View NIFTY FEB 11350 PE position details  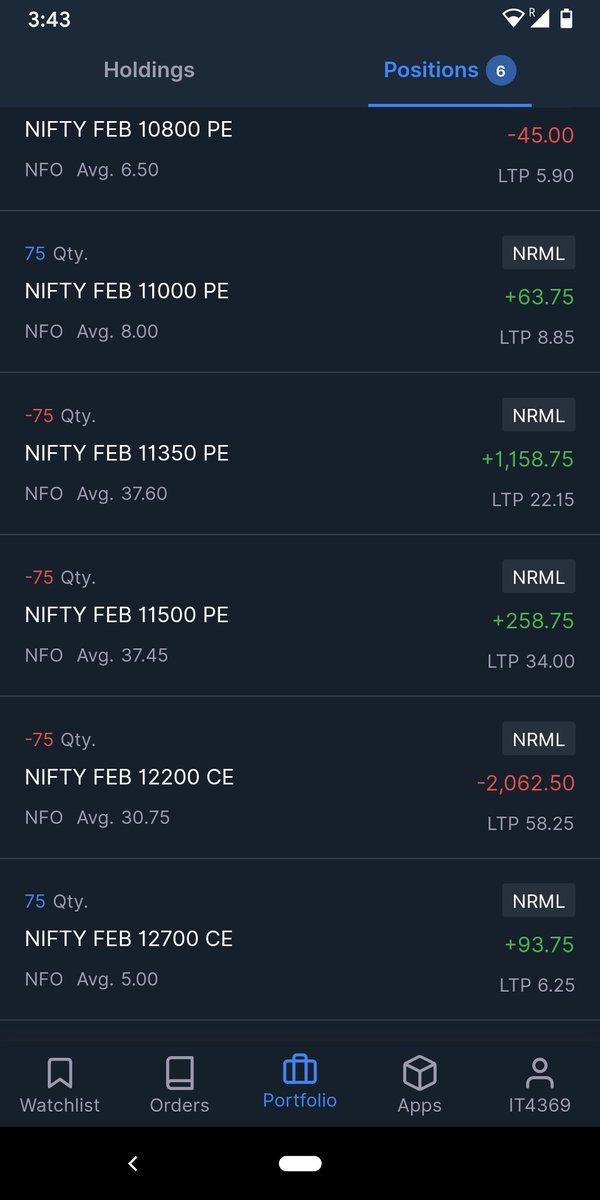(300, 454)
